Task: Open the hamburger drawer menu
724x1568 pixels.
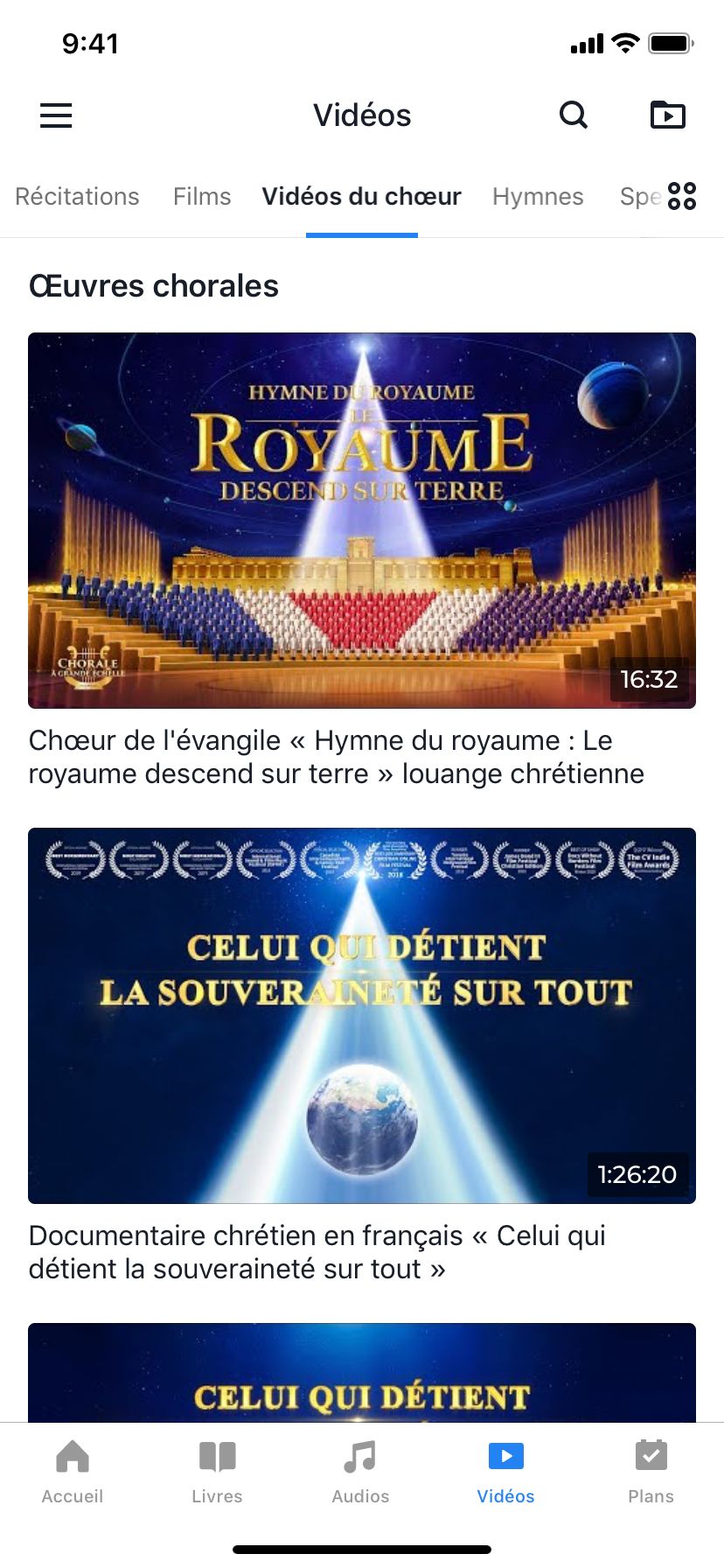Action: coord(56,115)
